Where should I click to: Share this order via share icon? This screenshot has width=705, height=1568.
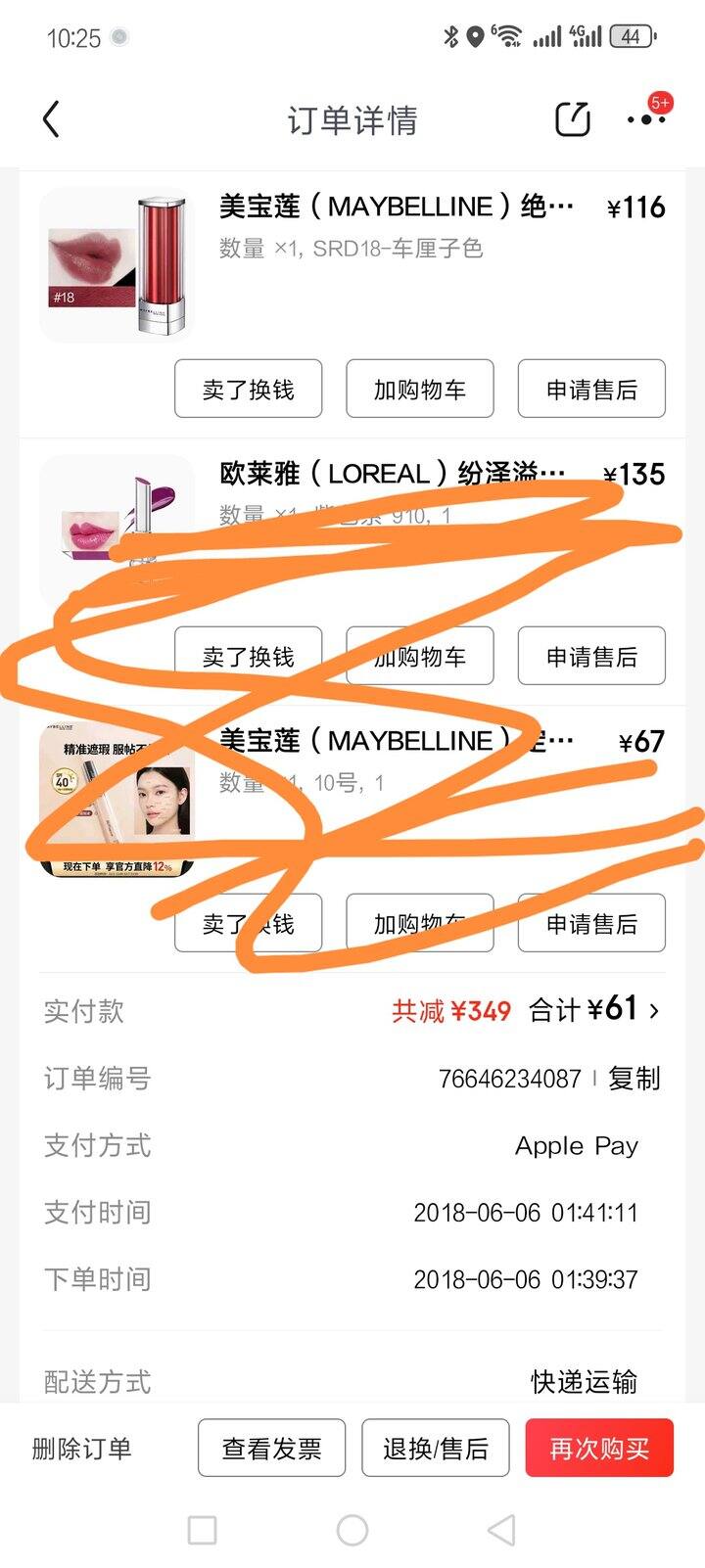point(572,119)
